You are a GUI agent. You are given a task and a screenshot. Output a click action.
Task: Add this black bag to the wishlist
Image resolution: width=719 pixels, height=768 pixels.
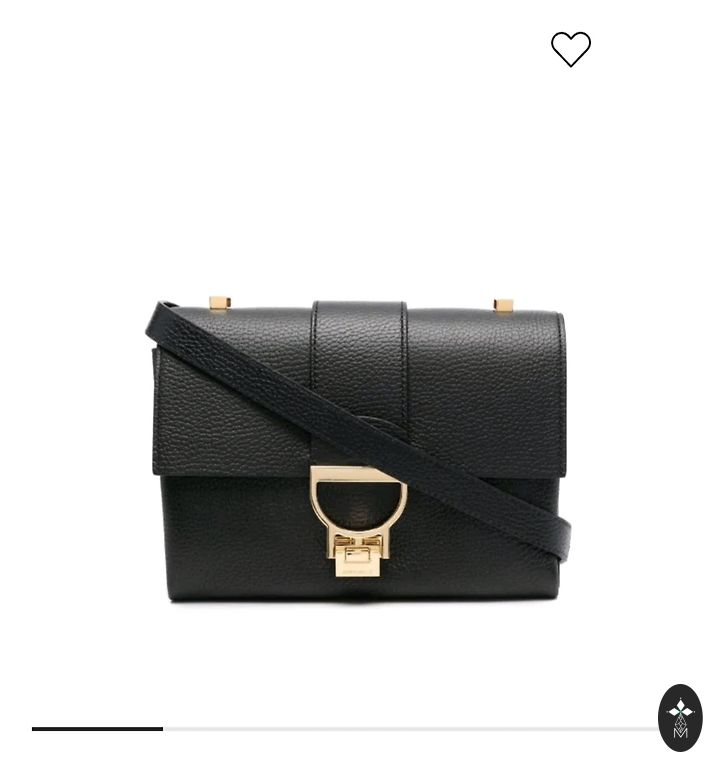click(571, 49)
